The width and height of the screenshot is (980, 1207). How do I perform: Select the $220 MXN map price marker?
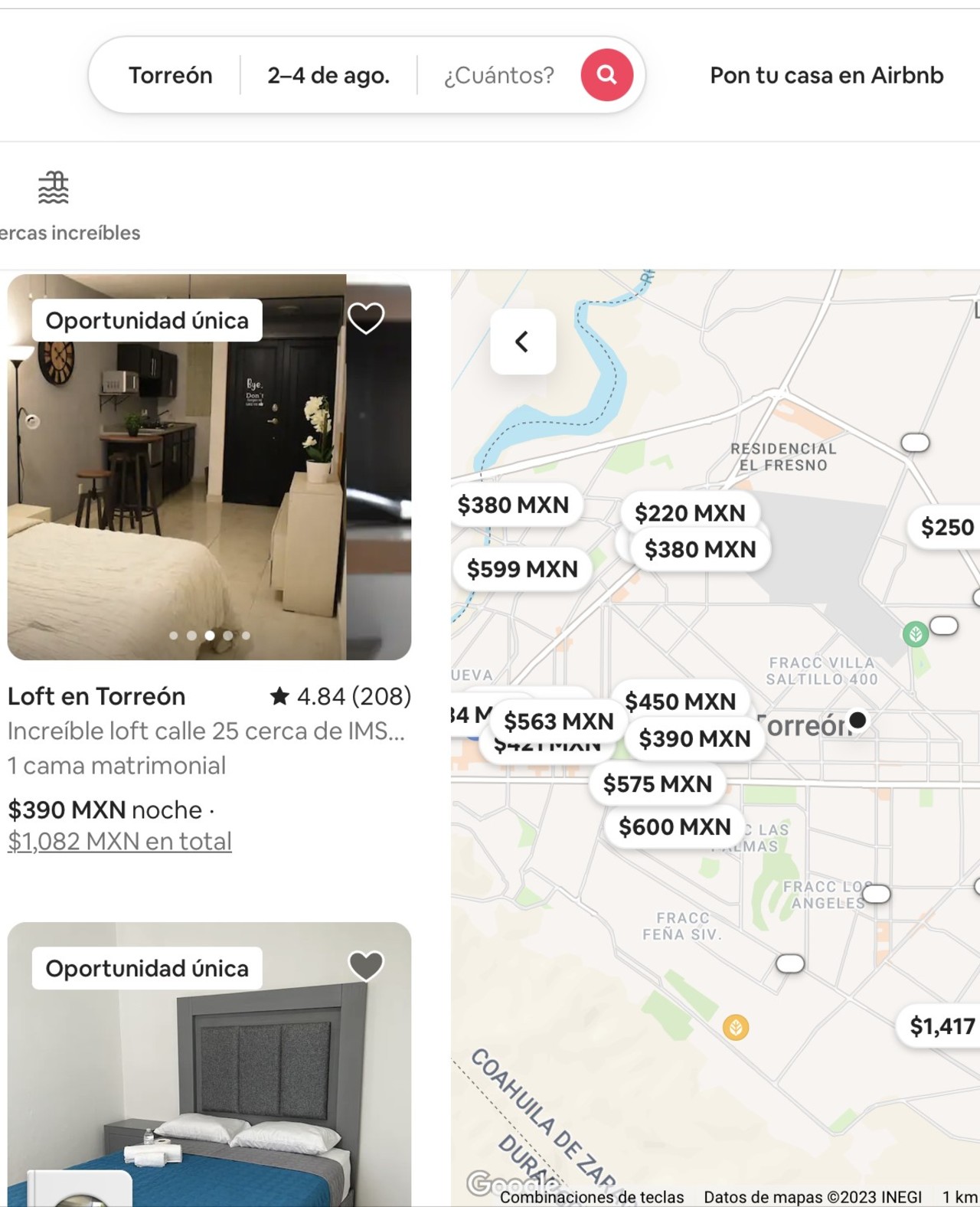689,512
